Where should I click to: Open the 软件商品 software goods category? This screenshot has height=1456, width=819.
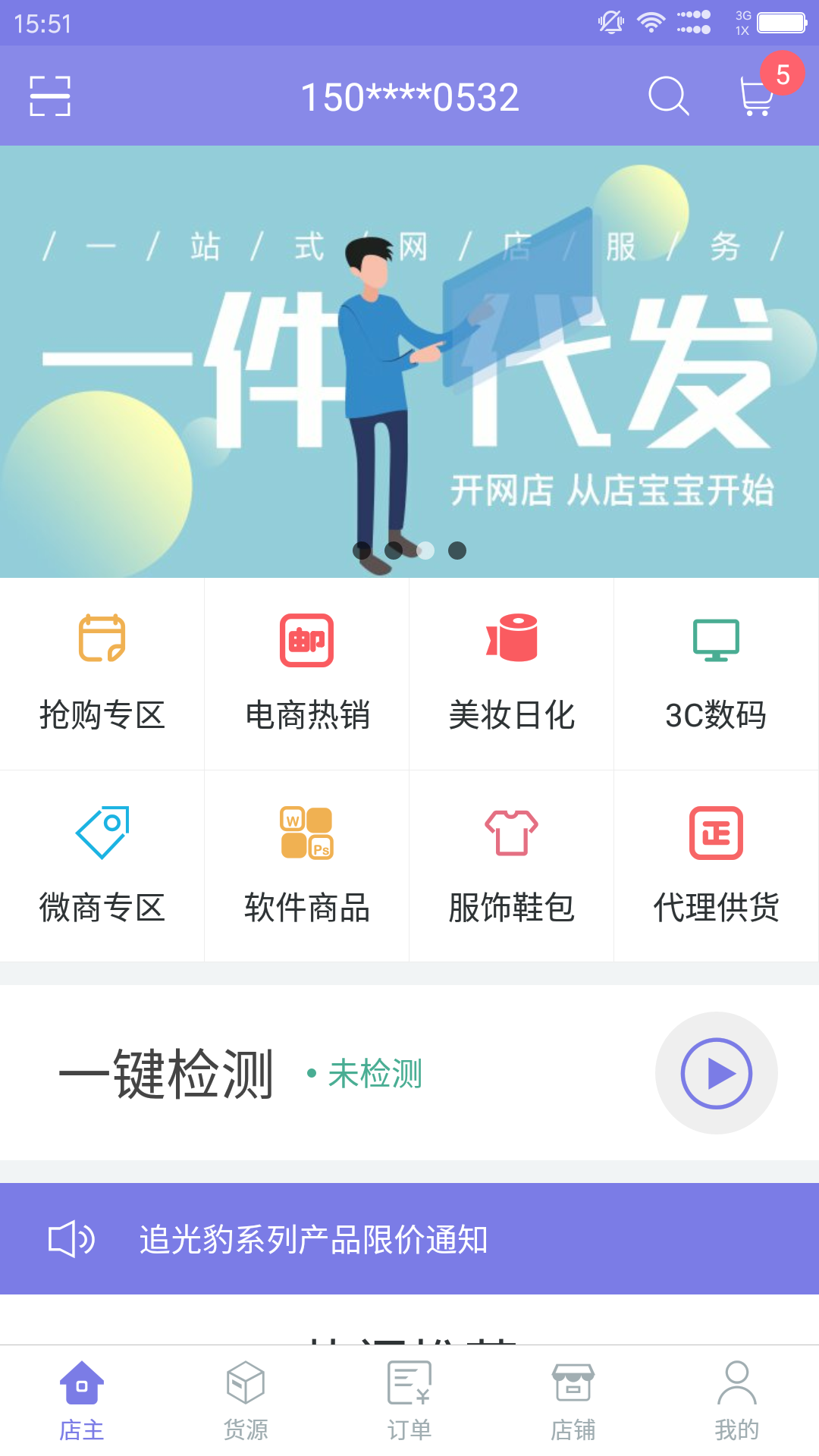click(306, 866)
